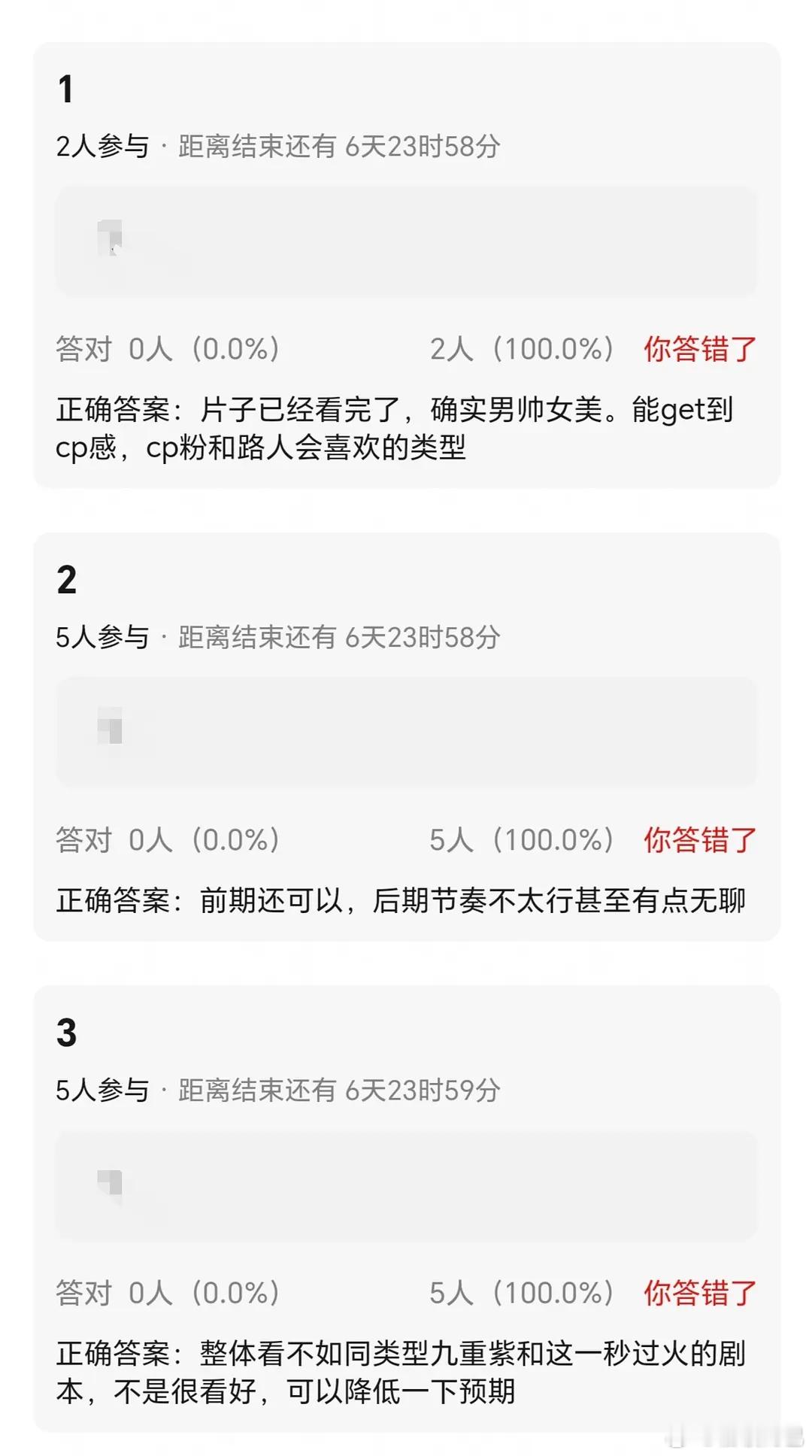Select the blurred answer option in question 3
The height and width of the screenshot is (1456, 812).
(x=406, y=1188)
